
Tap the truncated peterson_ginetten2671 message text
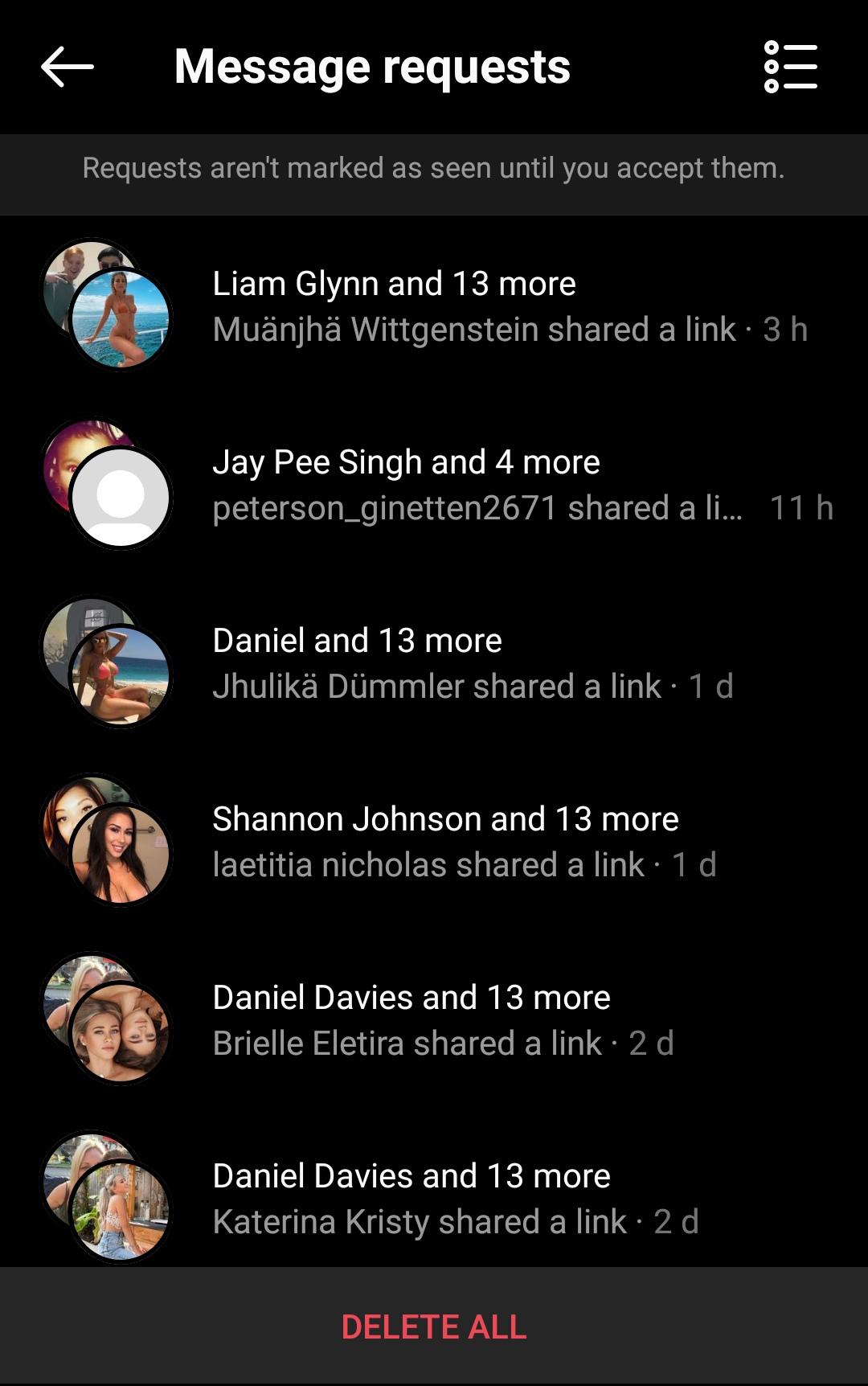tap(478, 509)
